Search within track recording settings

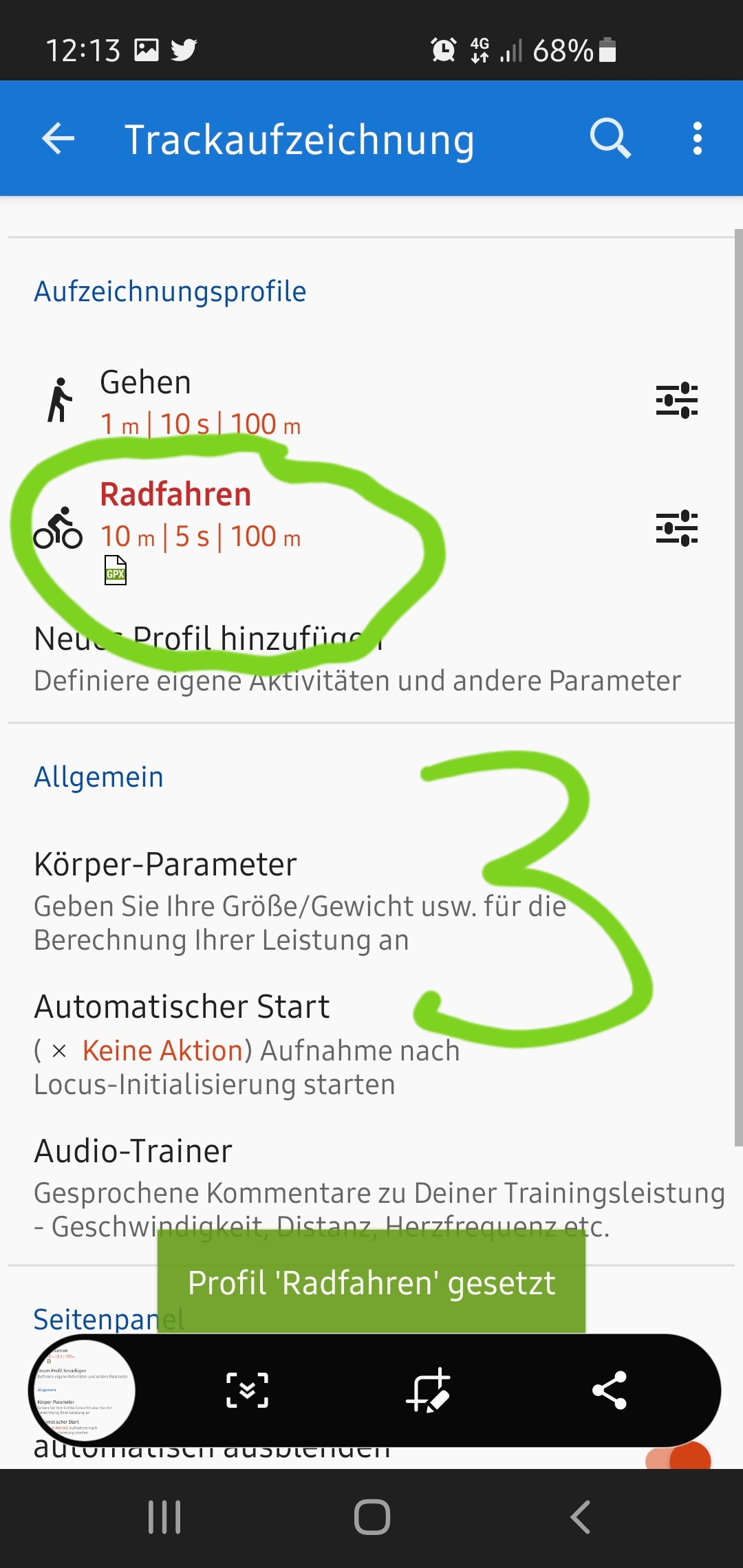pyautogui.click(x=610, y=139)
